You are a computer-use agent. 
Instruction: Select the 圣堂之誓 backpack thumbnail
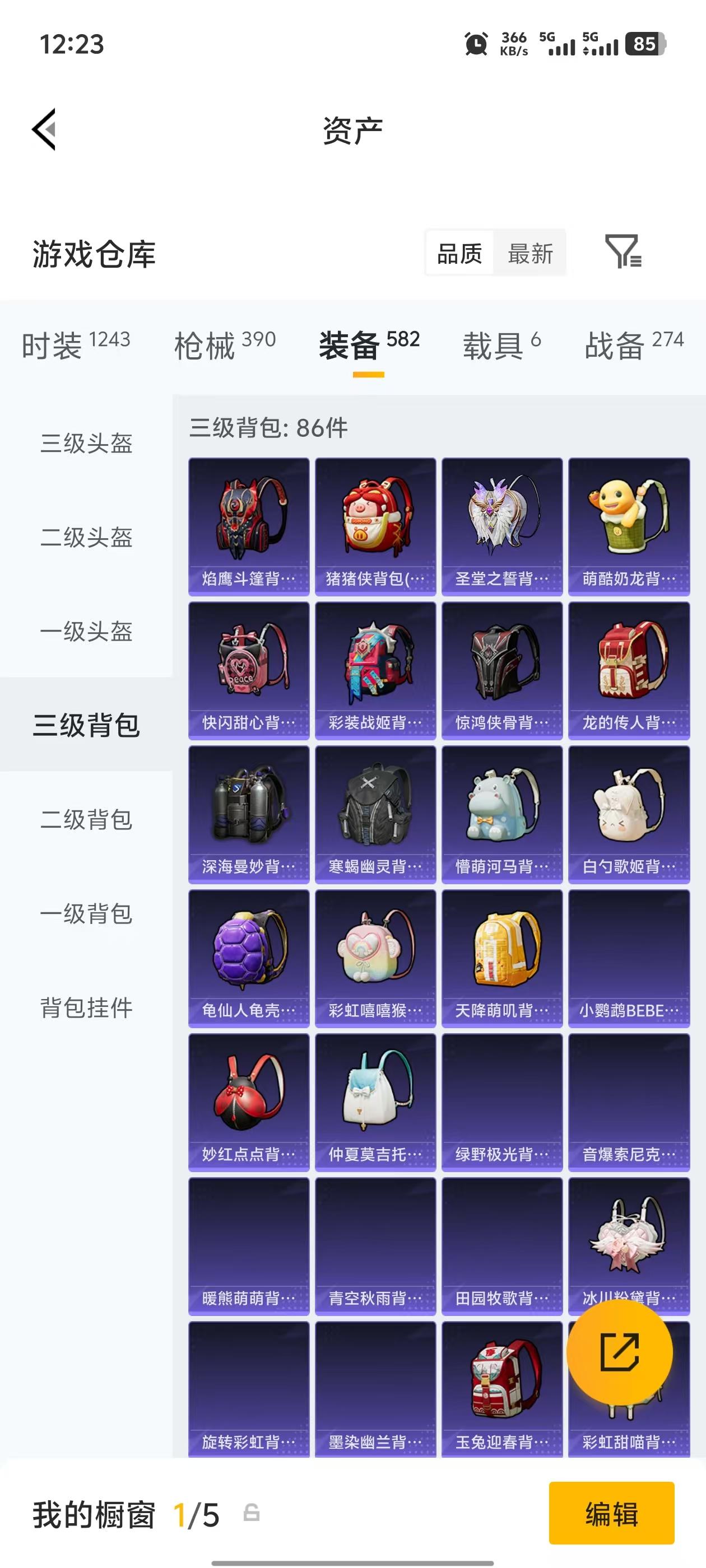pyautogui.click(x=501, y=524)
